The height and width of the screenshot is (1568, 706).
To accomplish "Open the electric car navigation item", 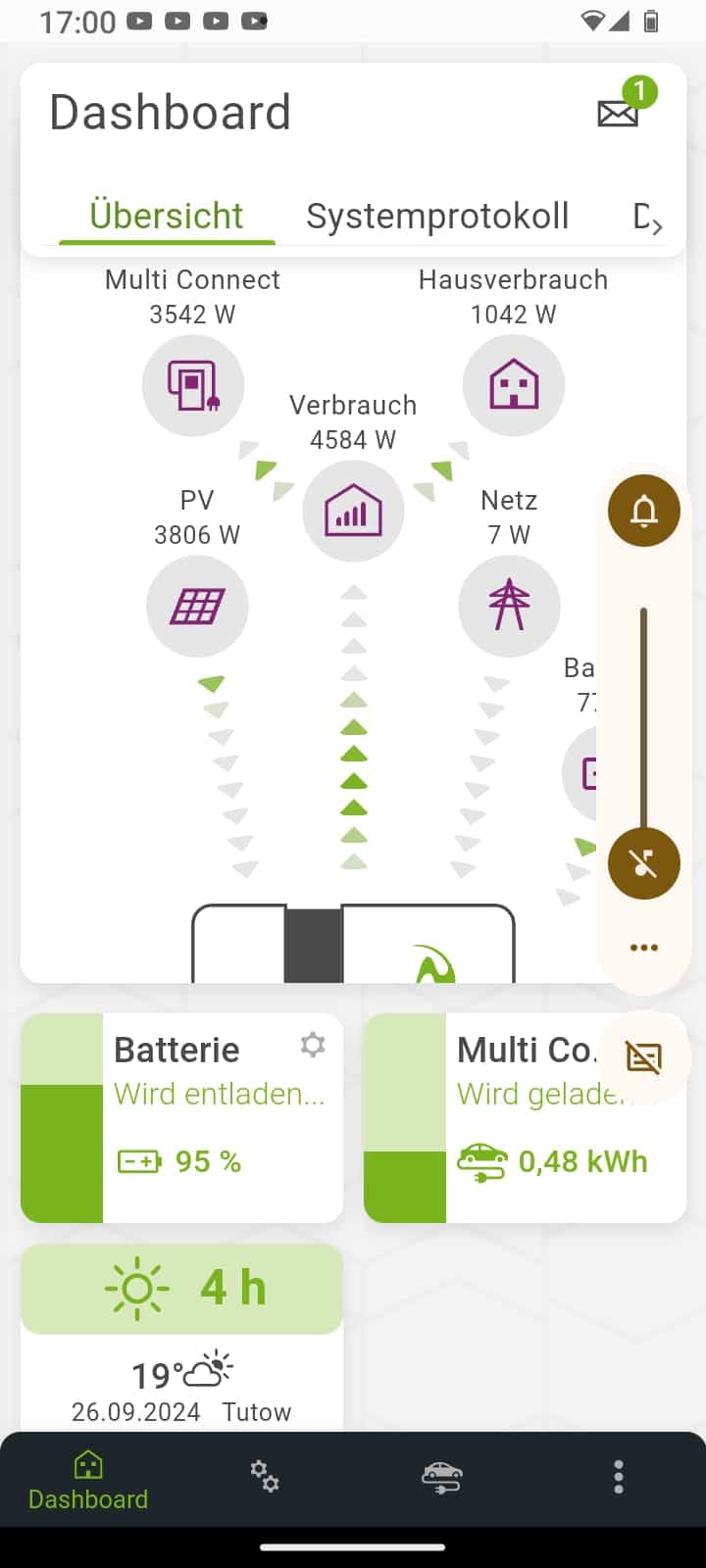I will [441, 1476].
